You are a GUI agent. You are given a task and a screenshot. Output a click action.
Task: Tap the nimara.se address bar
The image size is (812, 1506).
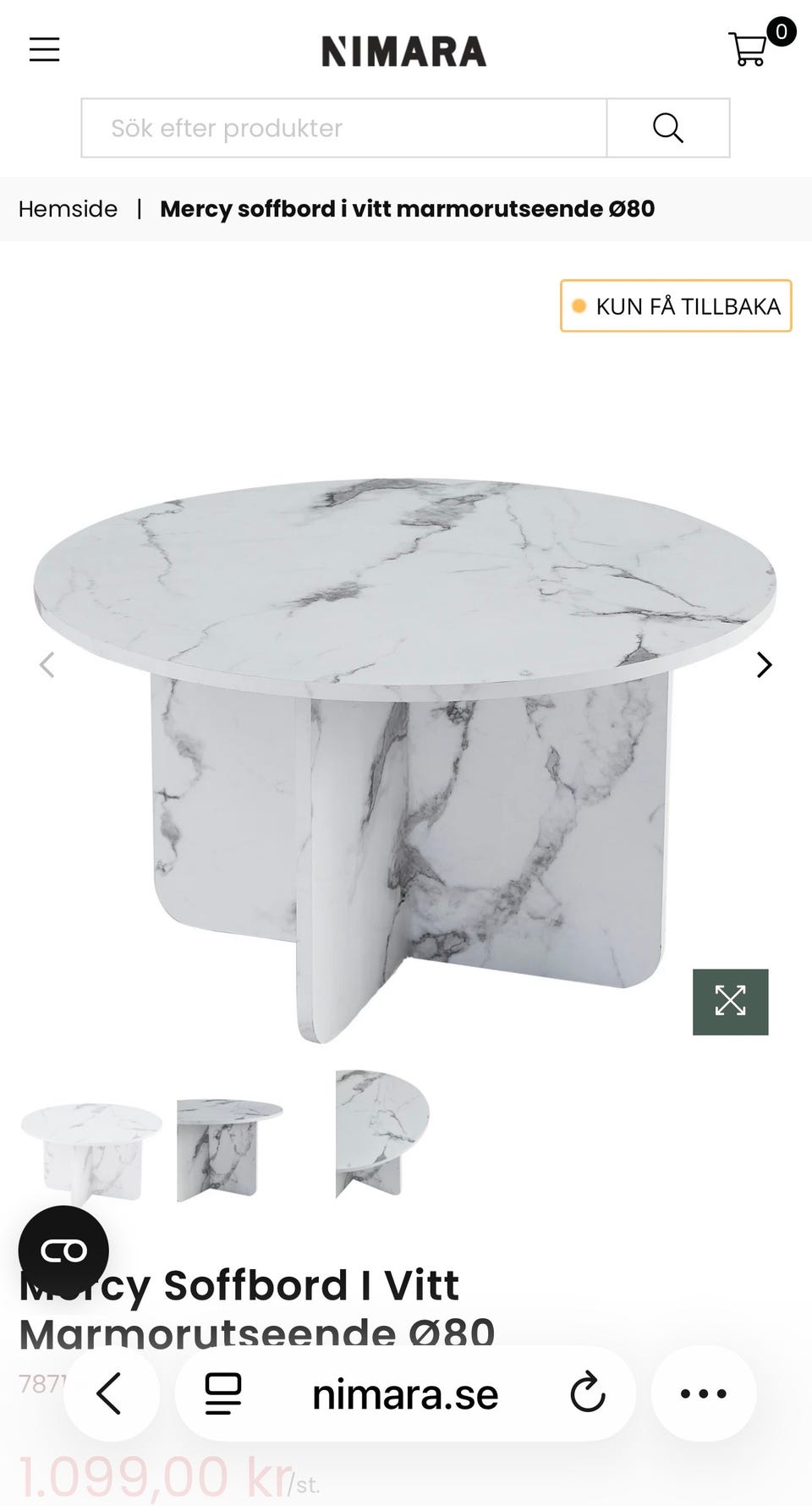tap(405, 1393)
